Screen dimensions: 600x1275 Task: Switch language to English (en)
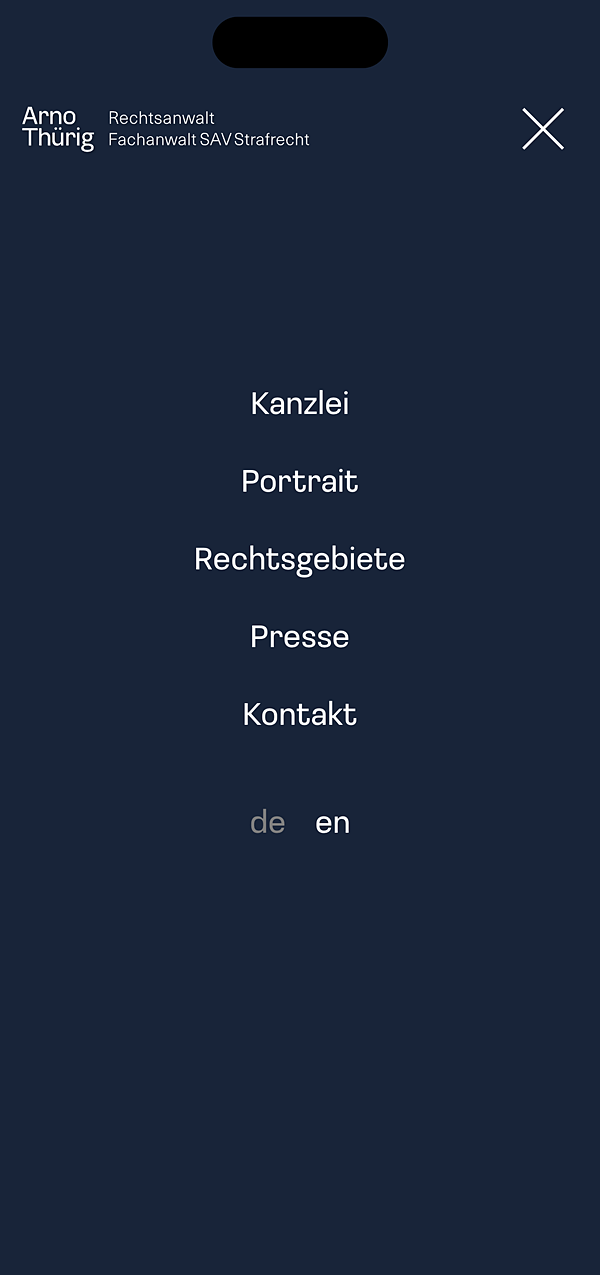click(x=333, y=823)
